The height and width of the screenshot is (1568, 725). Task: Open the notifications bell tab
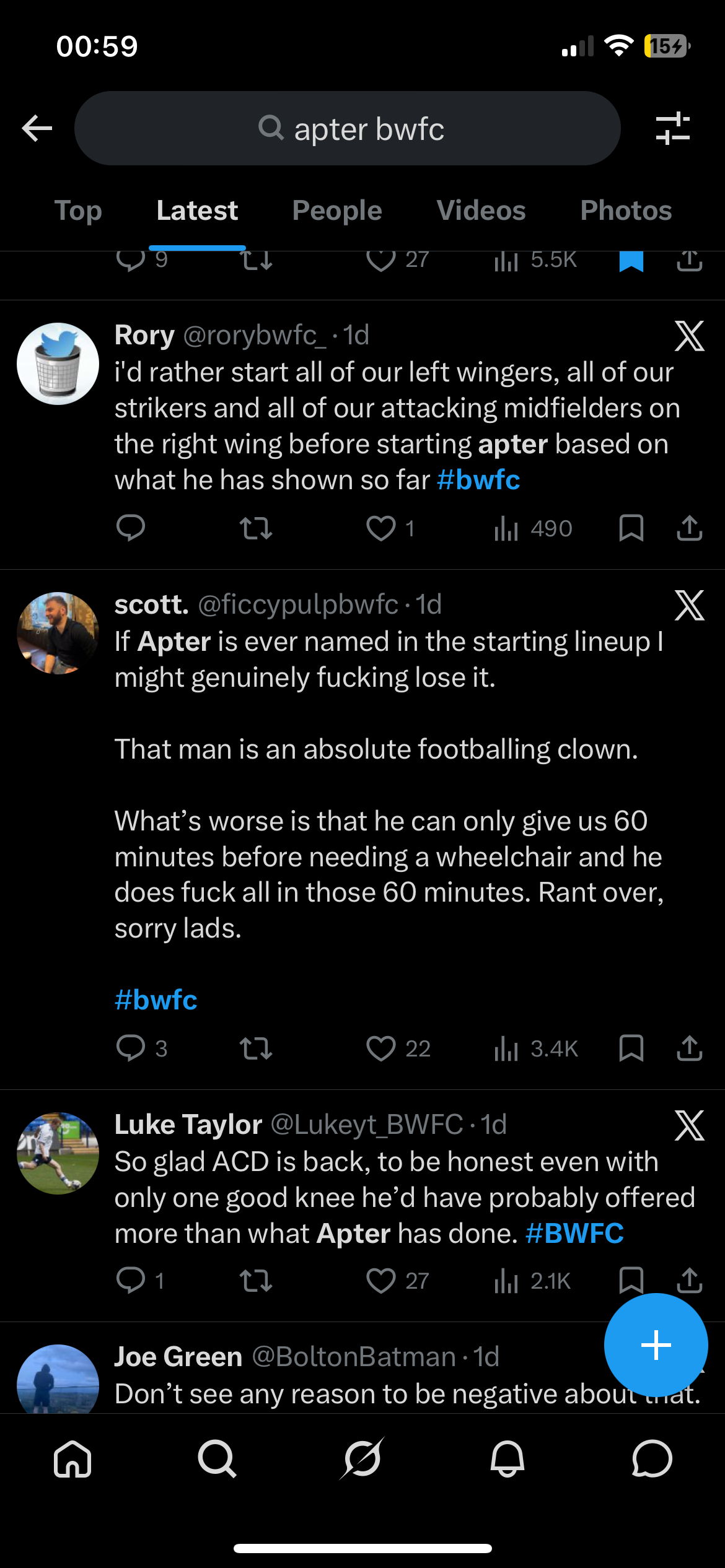[x=507, y=1459]
